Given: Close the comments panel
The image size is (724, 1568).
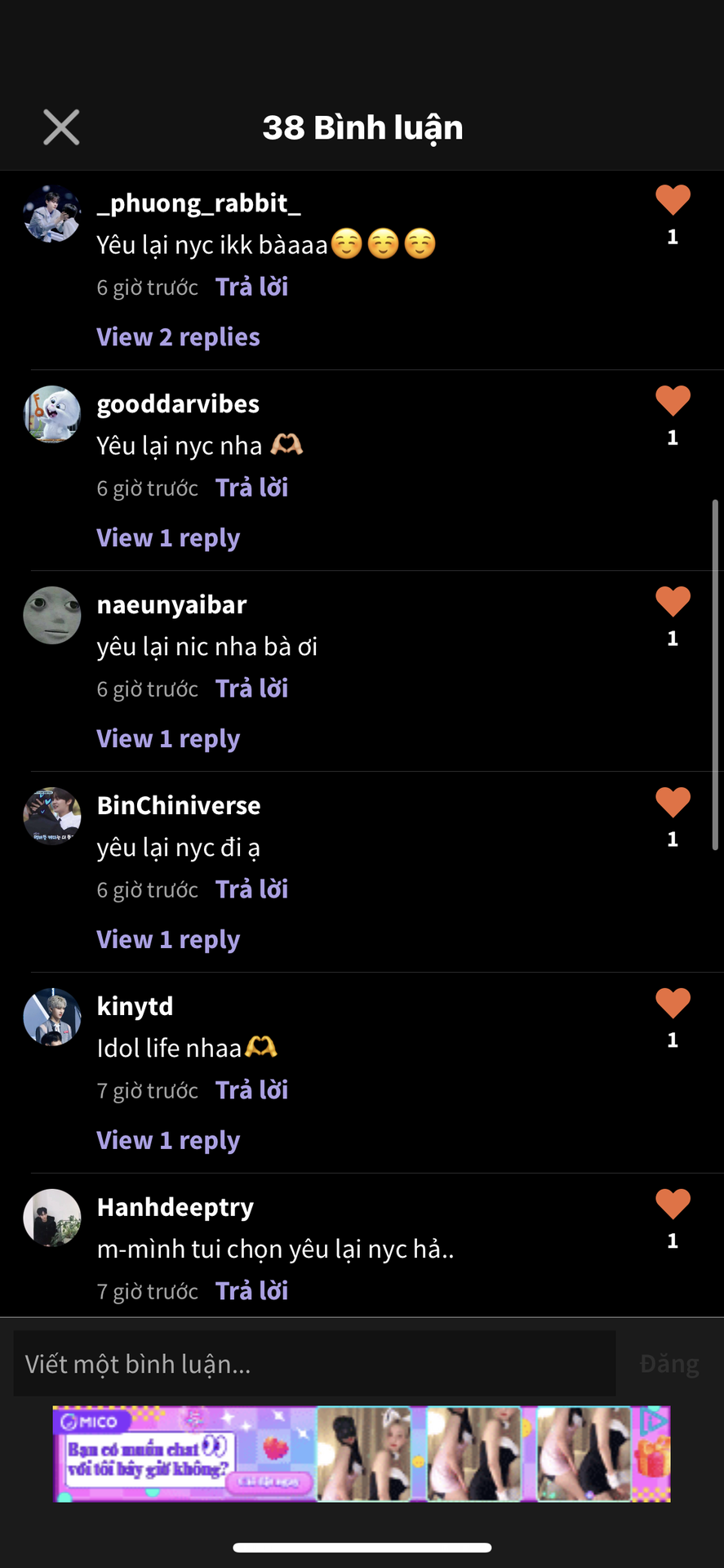Looking at the screenshot, I should tap(61, 127).
